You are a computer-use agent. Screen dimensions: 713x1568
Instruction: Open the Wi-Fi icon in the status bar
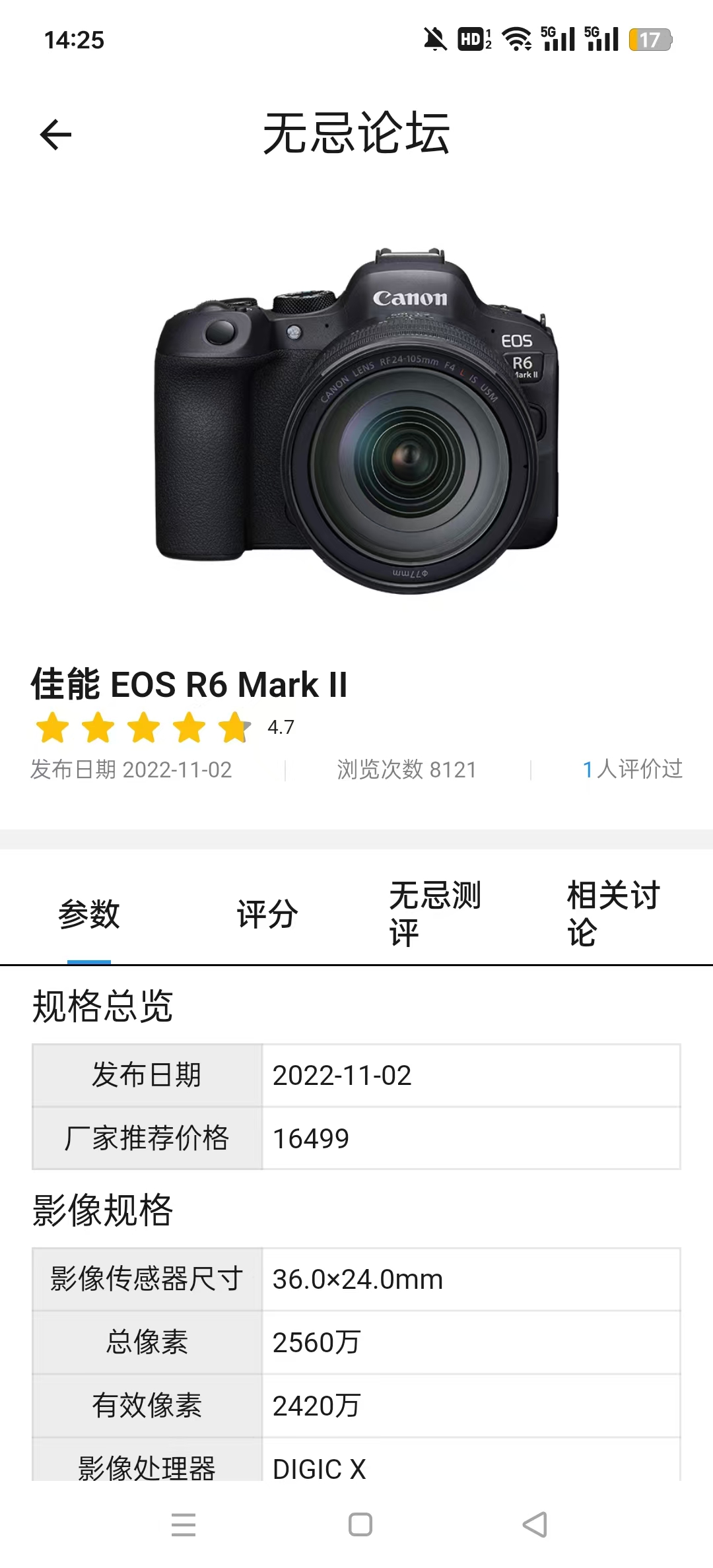tap(520, 40)
